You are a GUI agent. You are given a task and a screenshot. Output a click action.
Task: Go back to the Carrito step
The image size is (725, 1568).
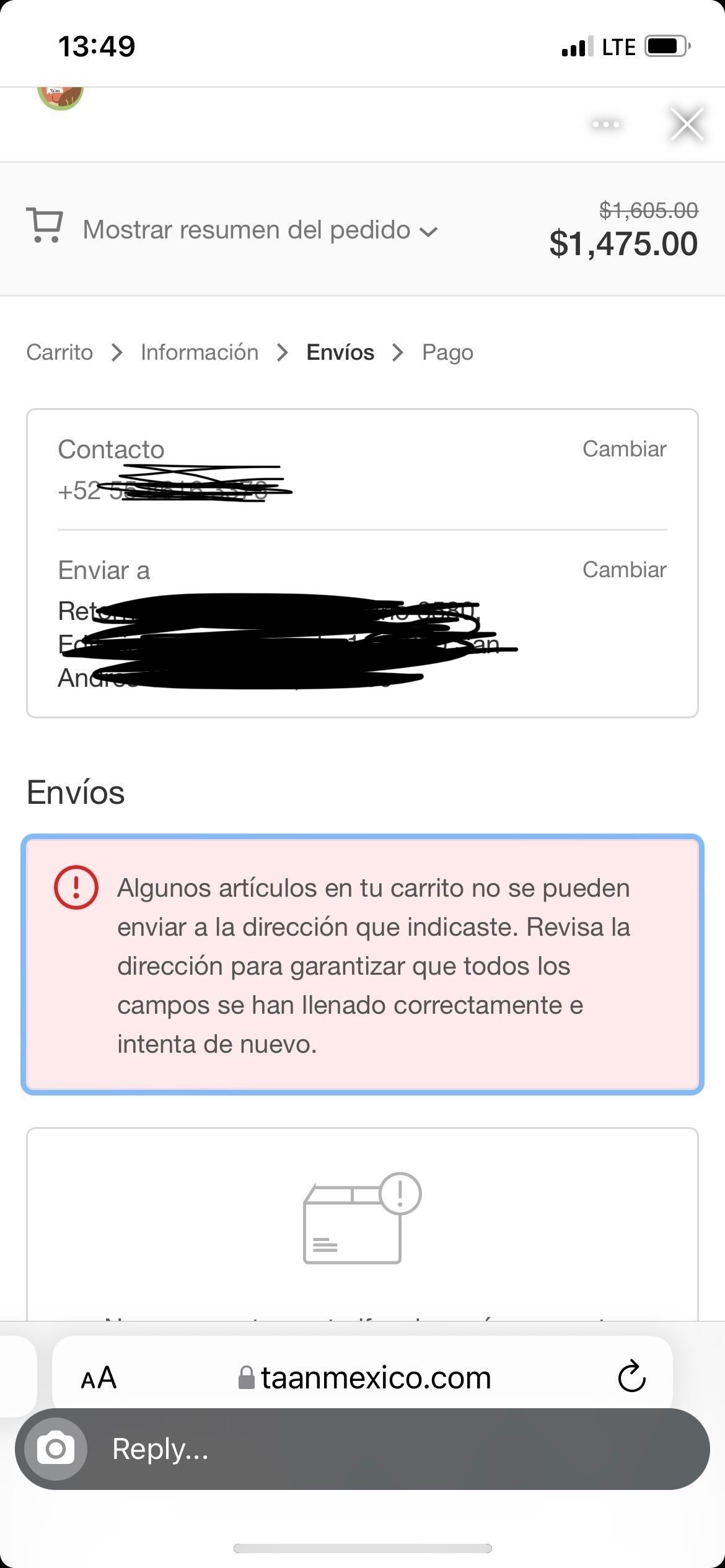pos(59,352)
